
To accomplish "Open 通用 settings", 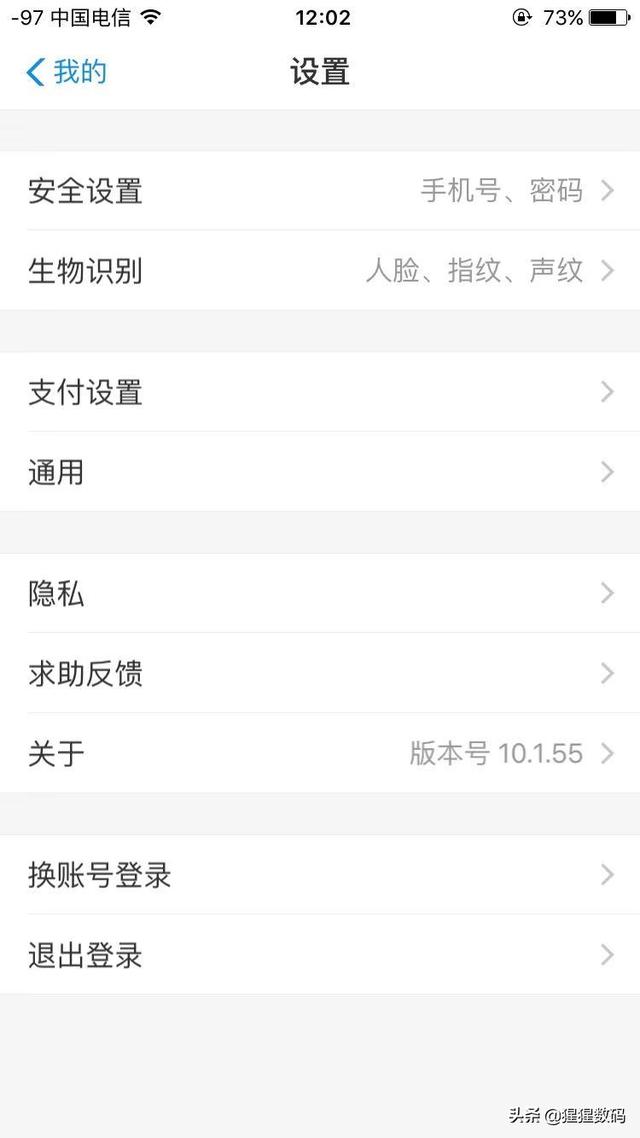I will (x=320, y=472).
